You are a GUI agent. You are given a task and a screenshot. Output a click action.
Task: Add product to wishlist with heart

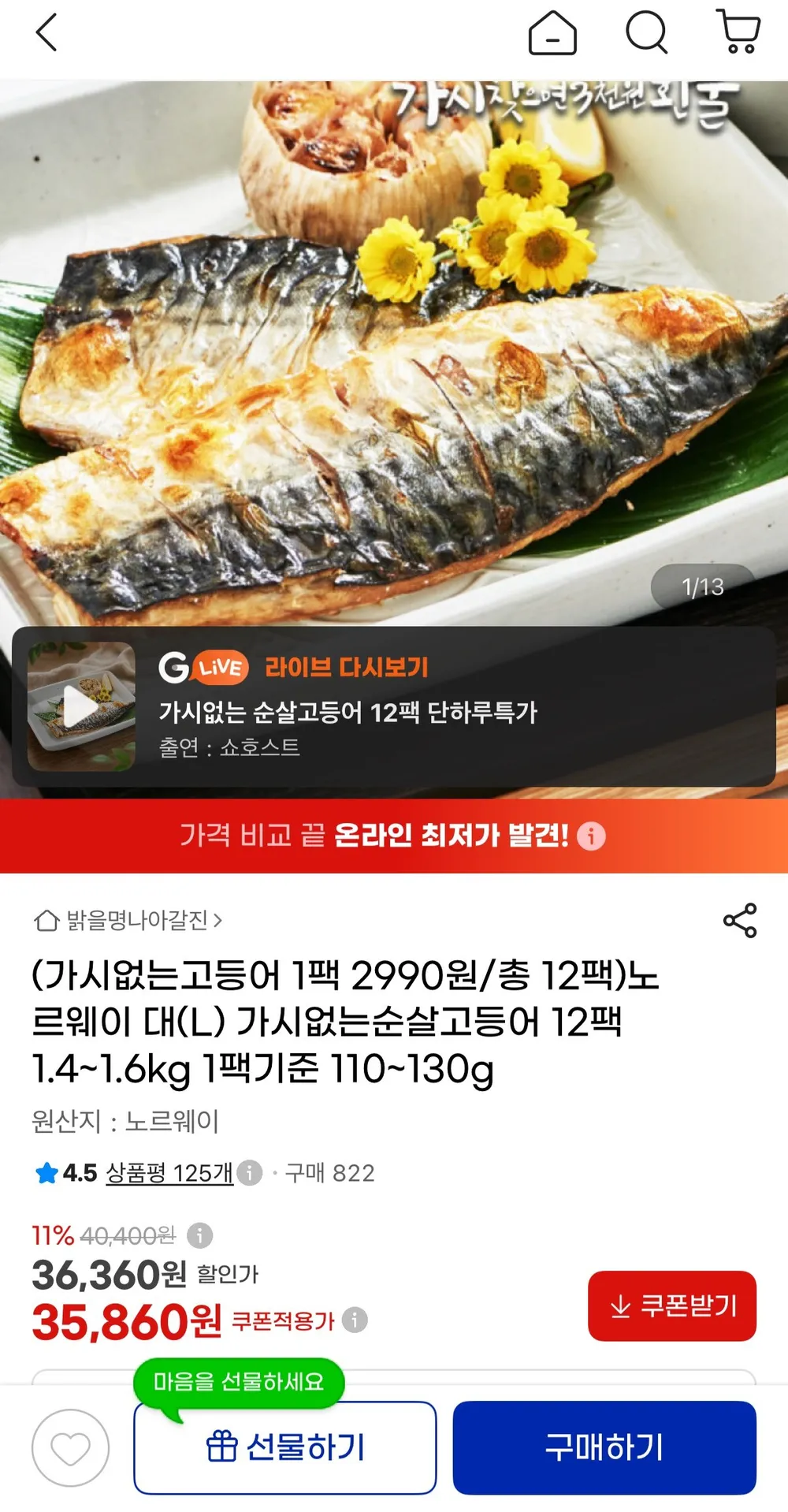[x=70, y=1448]
